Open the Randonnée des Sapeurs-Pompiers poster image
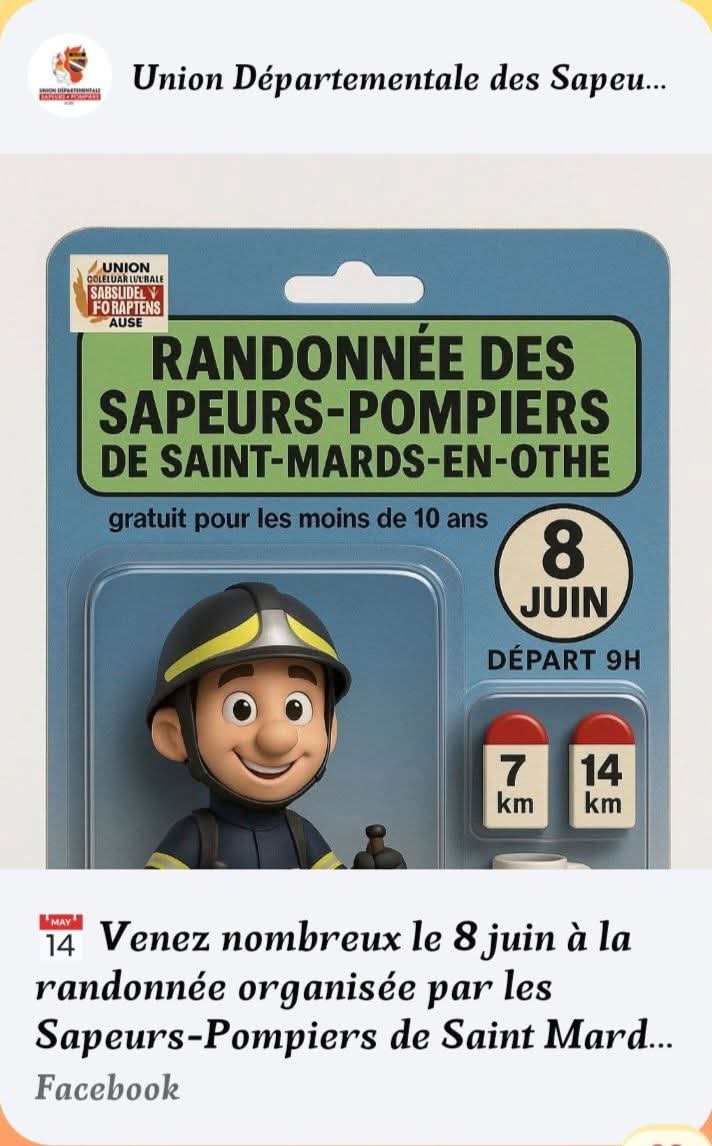Viewport: 712px width, 1146px height. point(356,510)
